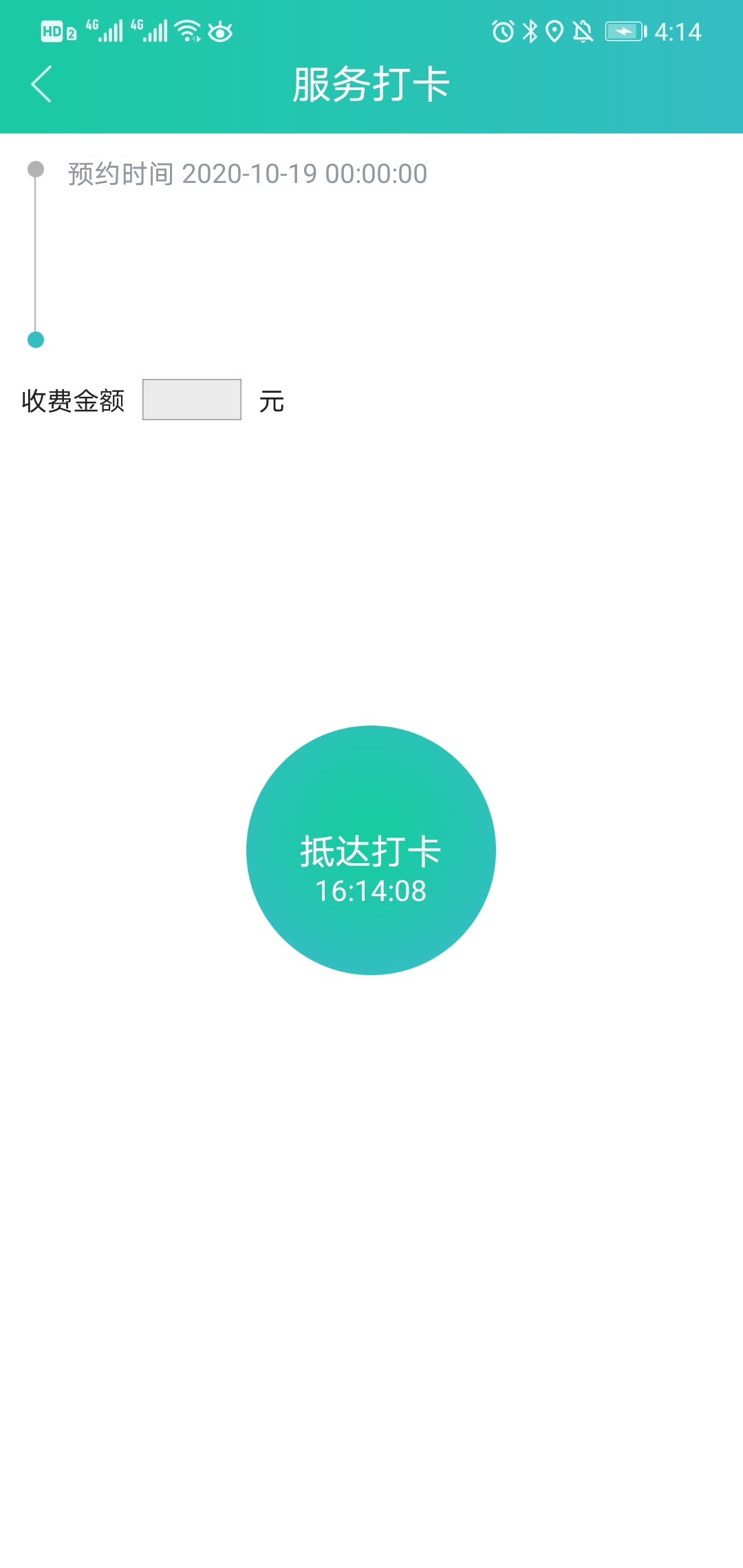This screenshot has width=743, height=1568.
Task: Tap the back arrow to exit 服务打卡
Action: (40, 85)
